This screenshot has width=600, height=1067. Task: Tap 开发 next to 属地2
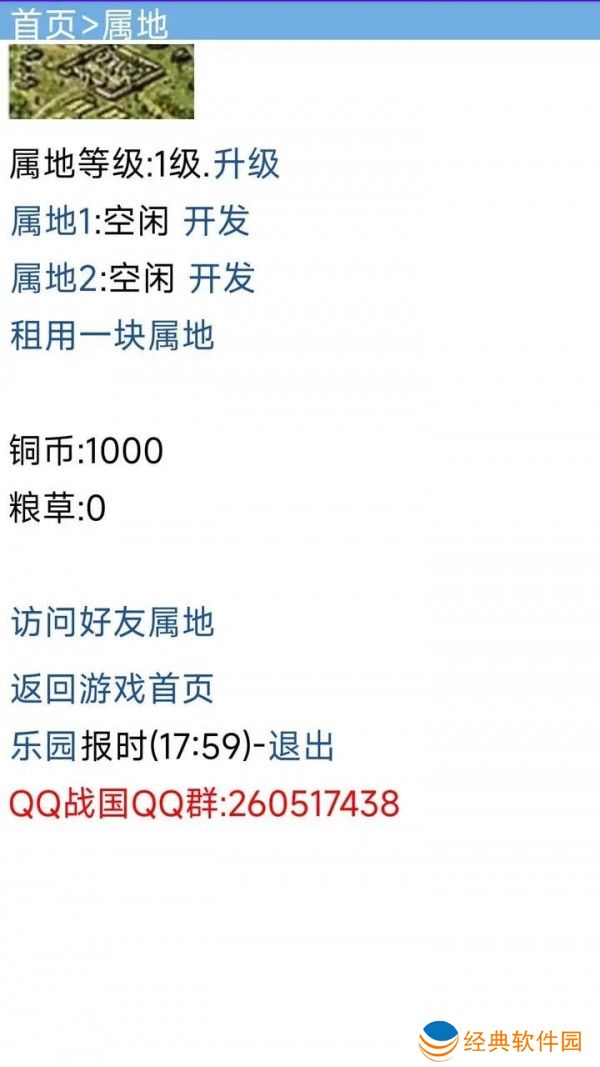tap(222, 279)
